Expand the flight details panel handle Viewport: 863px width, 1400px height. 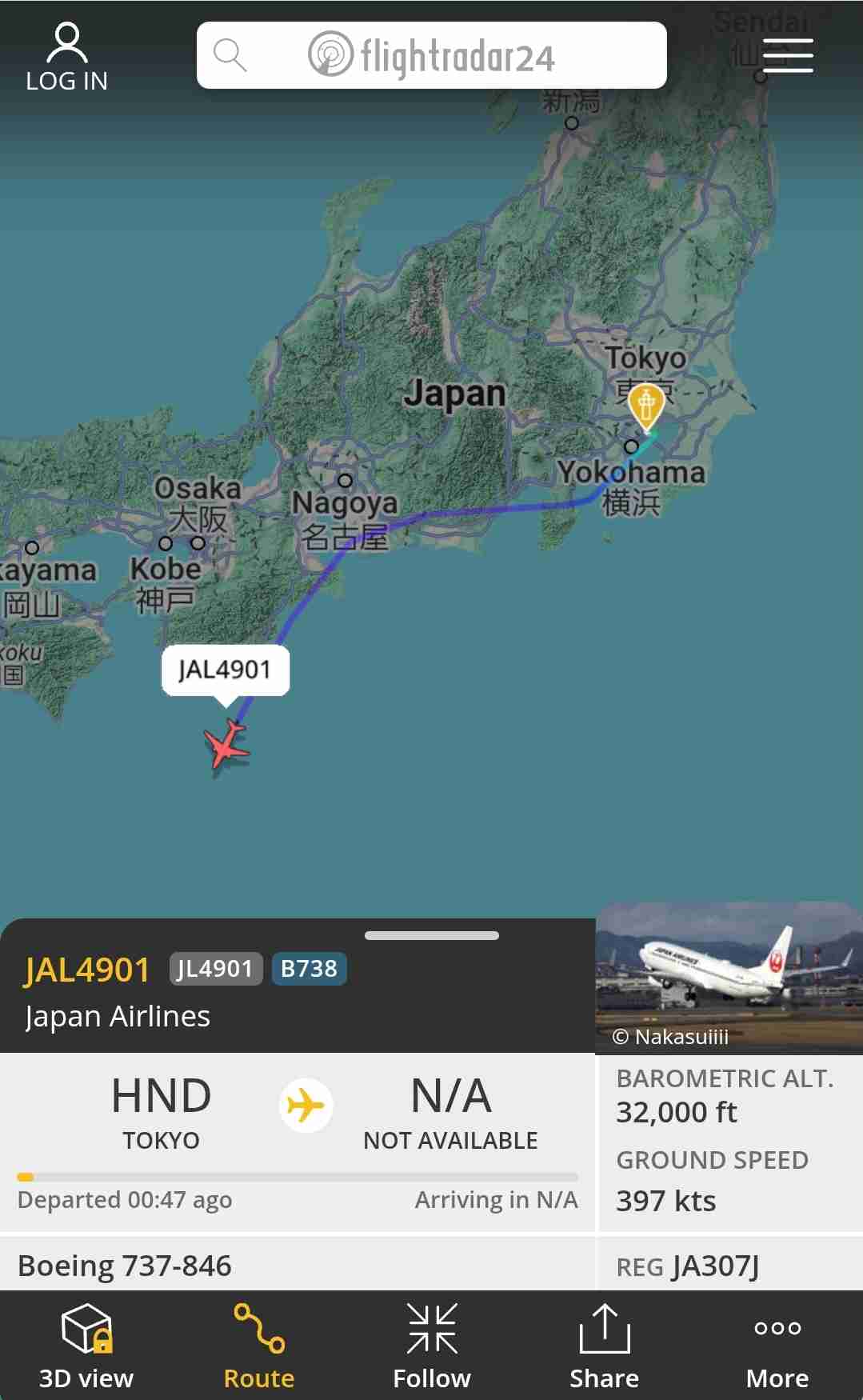click(x=432, y=935)
